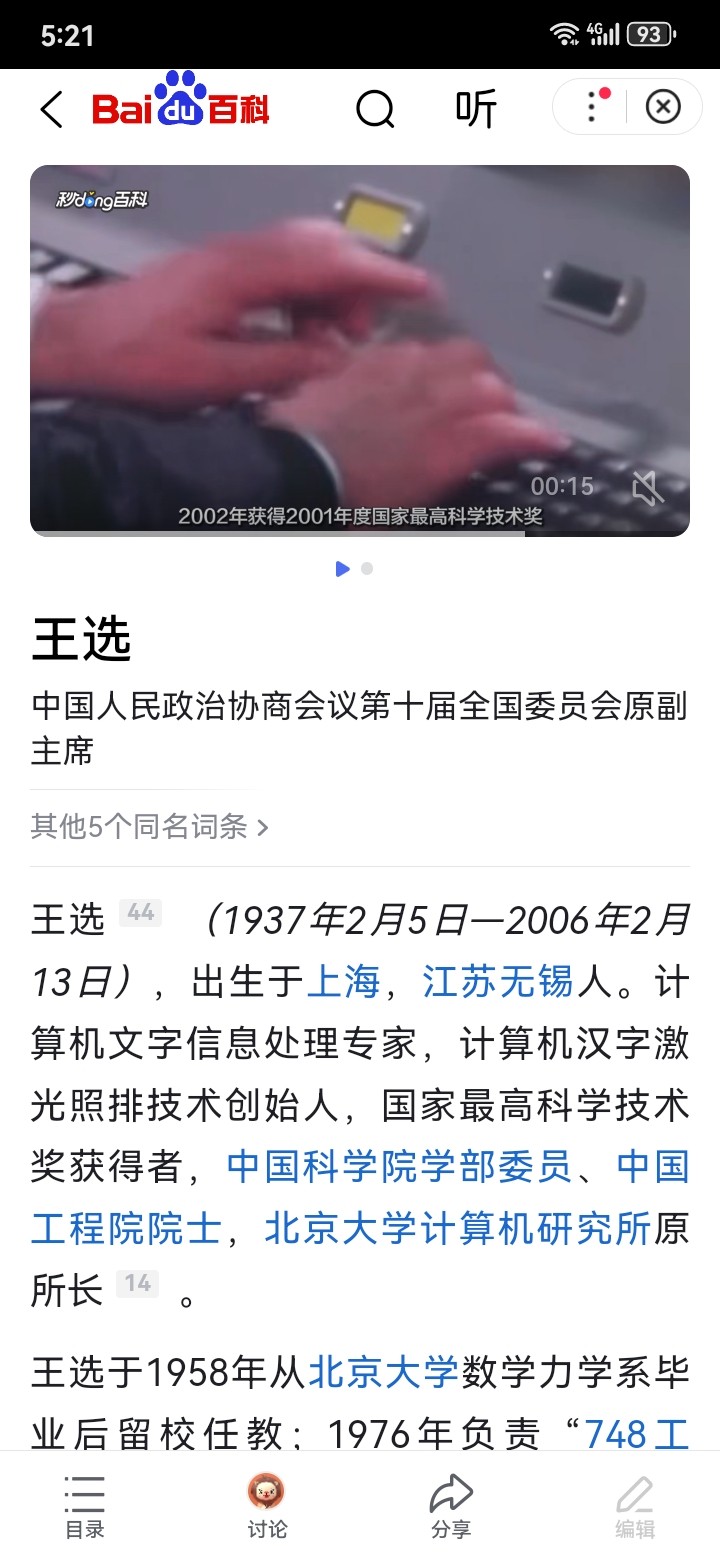Open the 北京大学计算机研究所 link
The height and width of the screenshot is (1560, 720).
[x=457, y=1229]
